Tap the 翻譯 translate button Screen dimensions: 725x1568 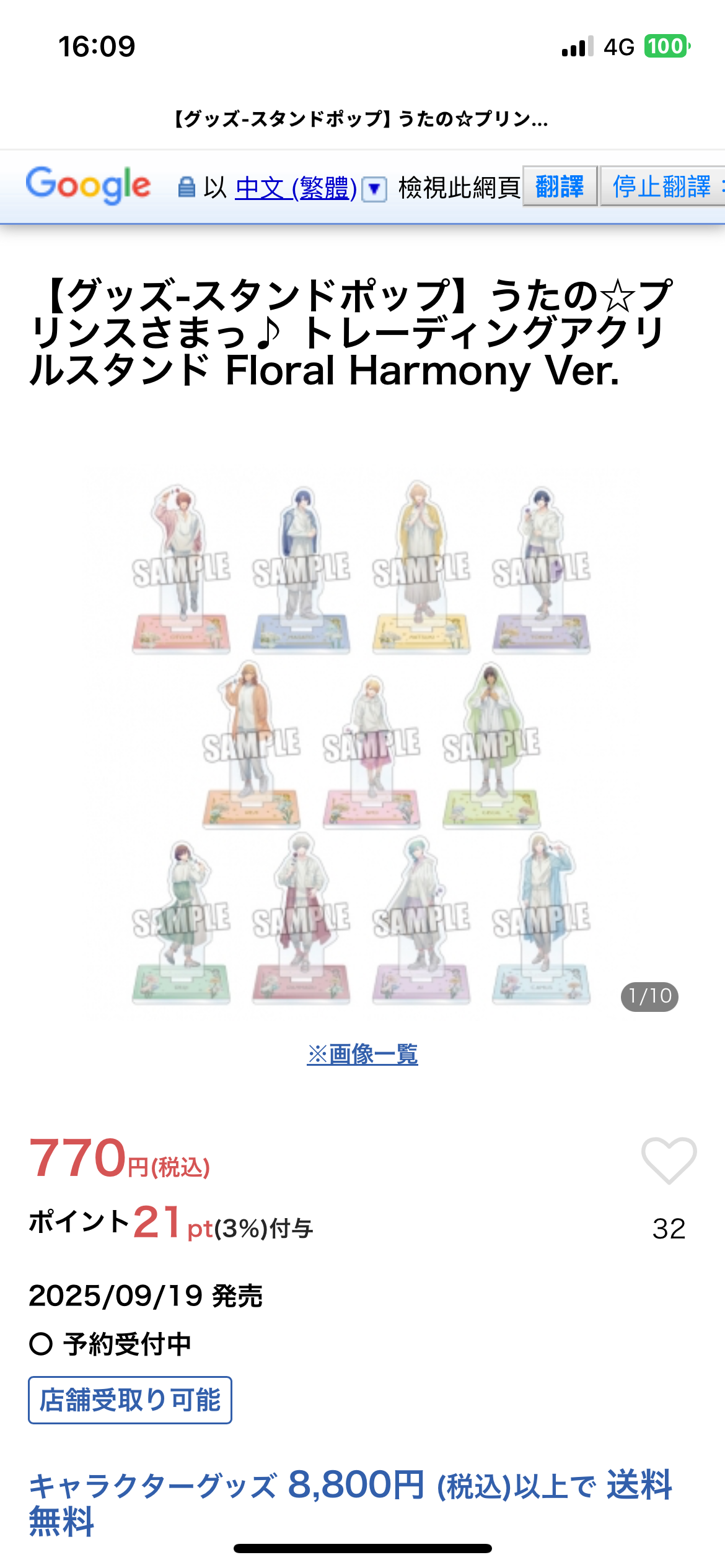[560, 186]
